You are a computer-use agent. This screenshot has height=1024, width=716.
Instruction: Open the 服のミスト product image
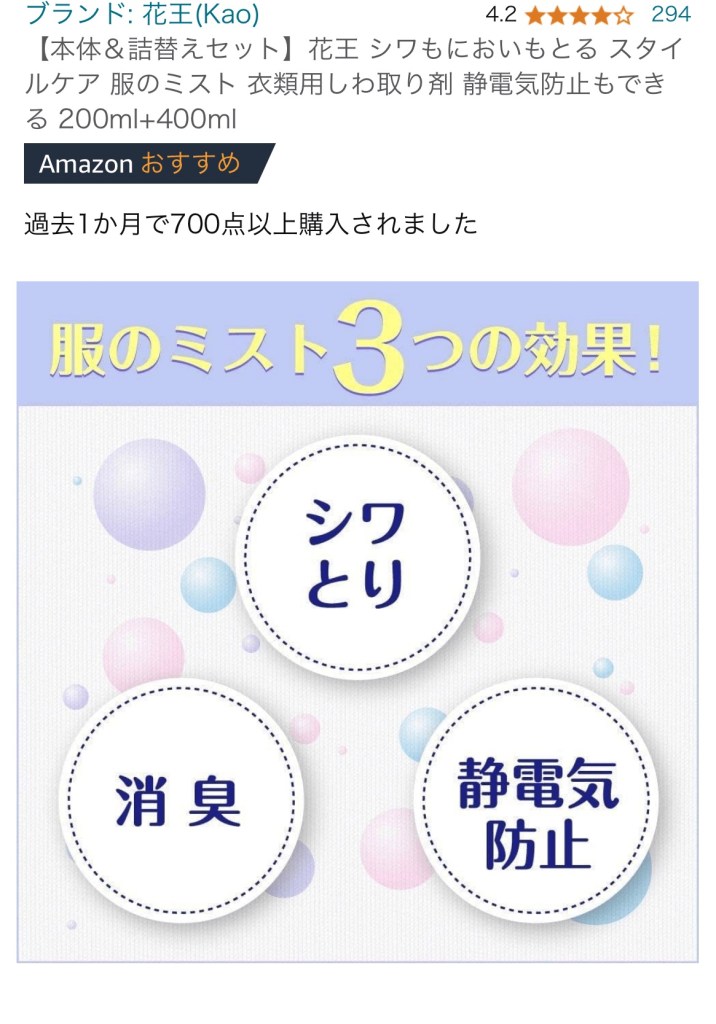[357, 620]
